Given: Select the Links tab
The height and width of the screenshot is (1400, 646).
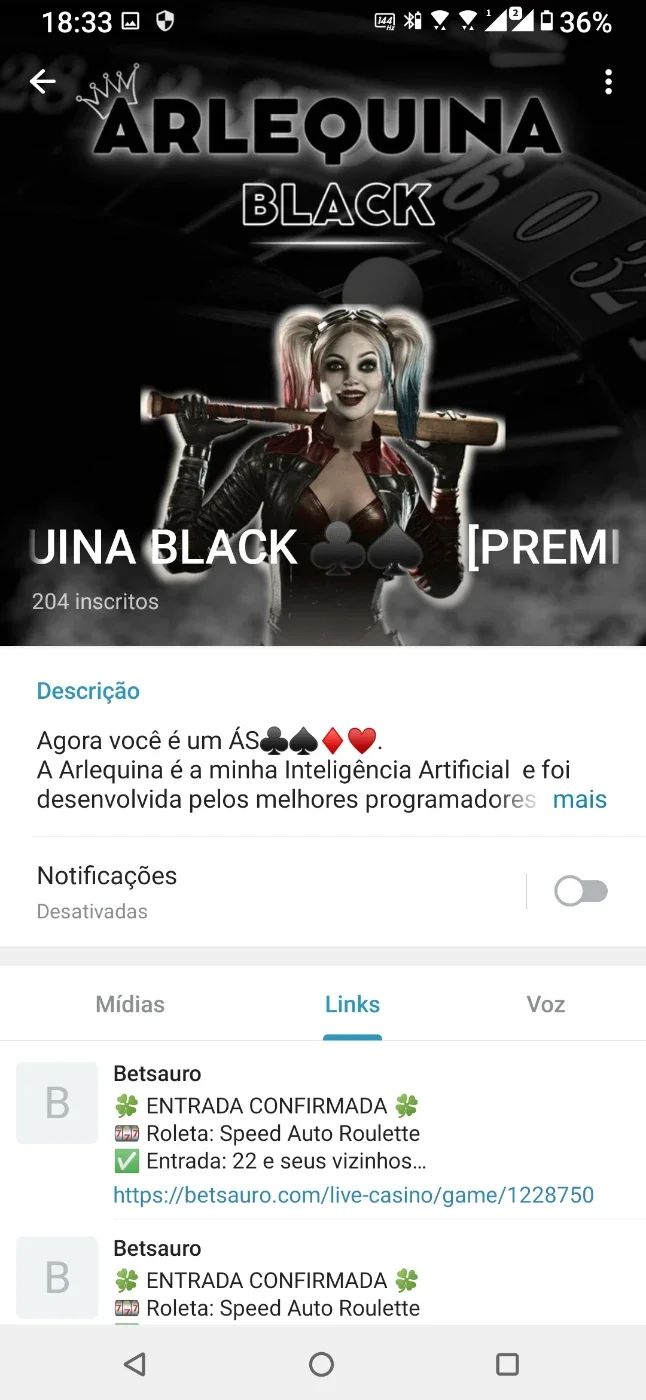Looking at the screenshot, I should pyautogui.click(x=352, y=1004).
